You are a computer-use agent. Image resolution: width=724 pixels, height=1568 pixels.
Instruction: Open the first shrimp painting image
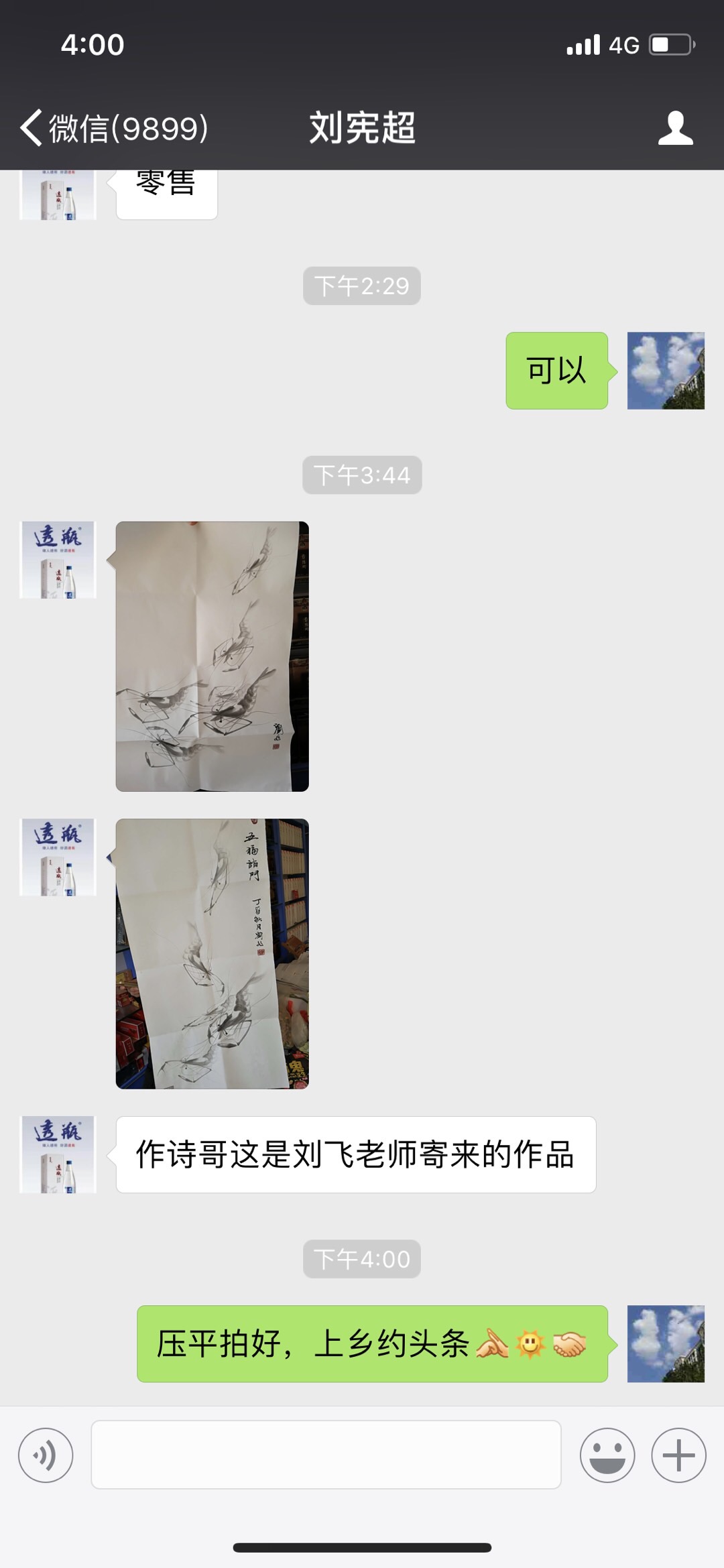[x=212, y=656]
